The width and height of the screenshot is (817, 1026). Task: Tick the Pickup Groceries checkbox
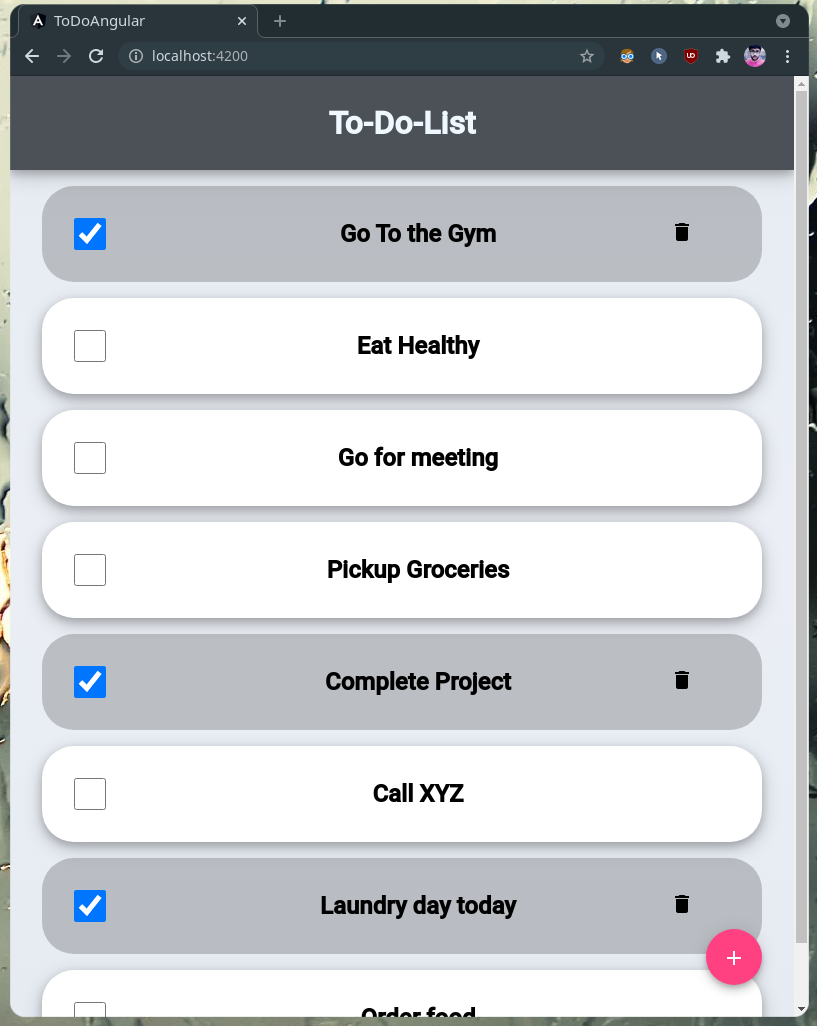pyautogui.click(x=90, y=570)
